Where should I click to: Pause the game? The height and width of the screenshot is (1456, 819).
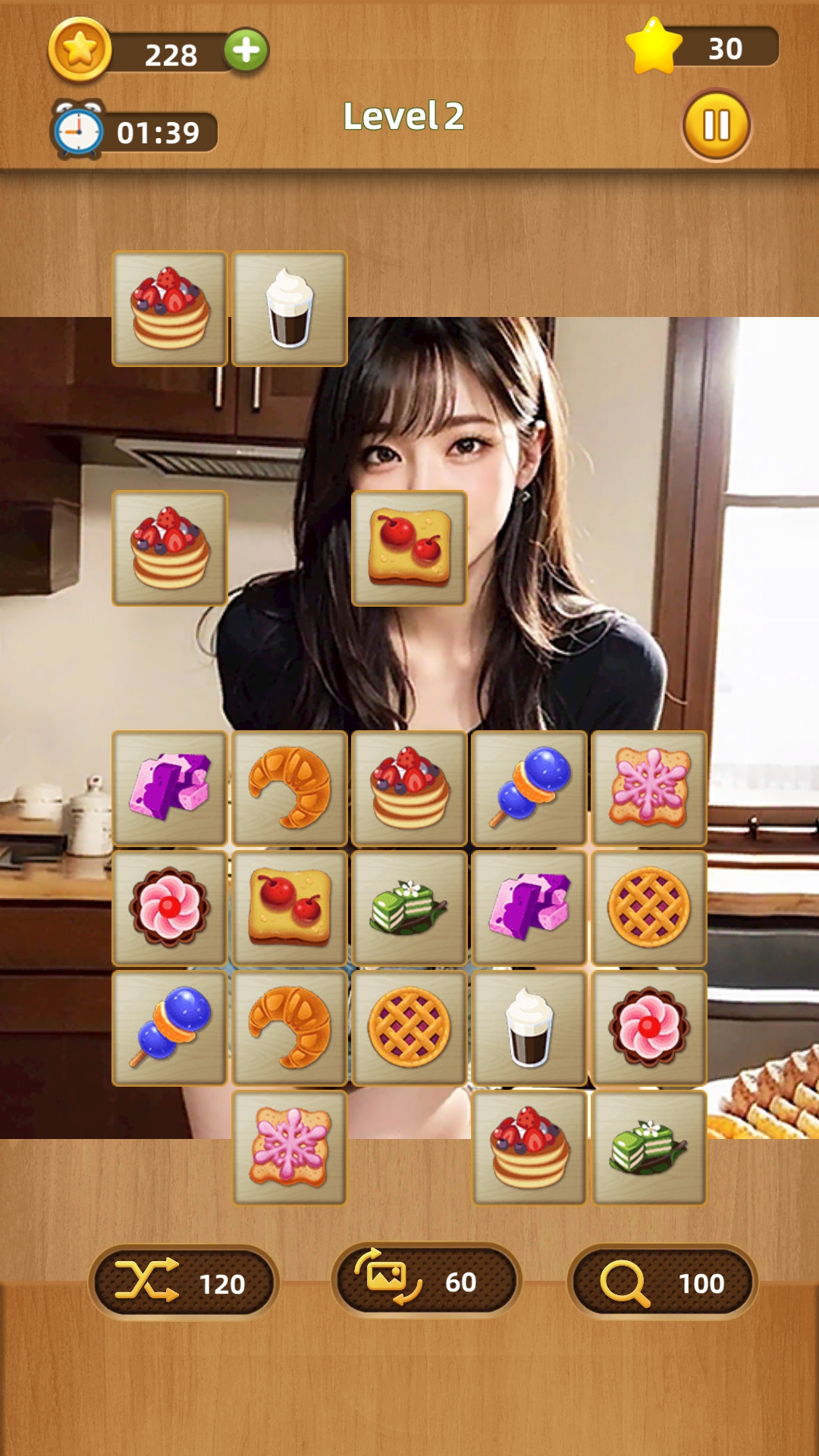click(716, 125)
